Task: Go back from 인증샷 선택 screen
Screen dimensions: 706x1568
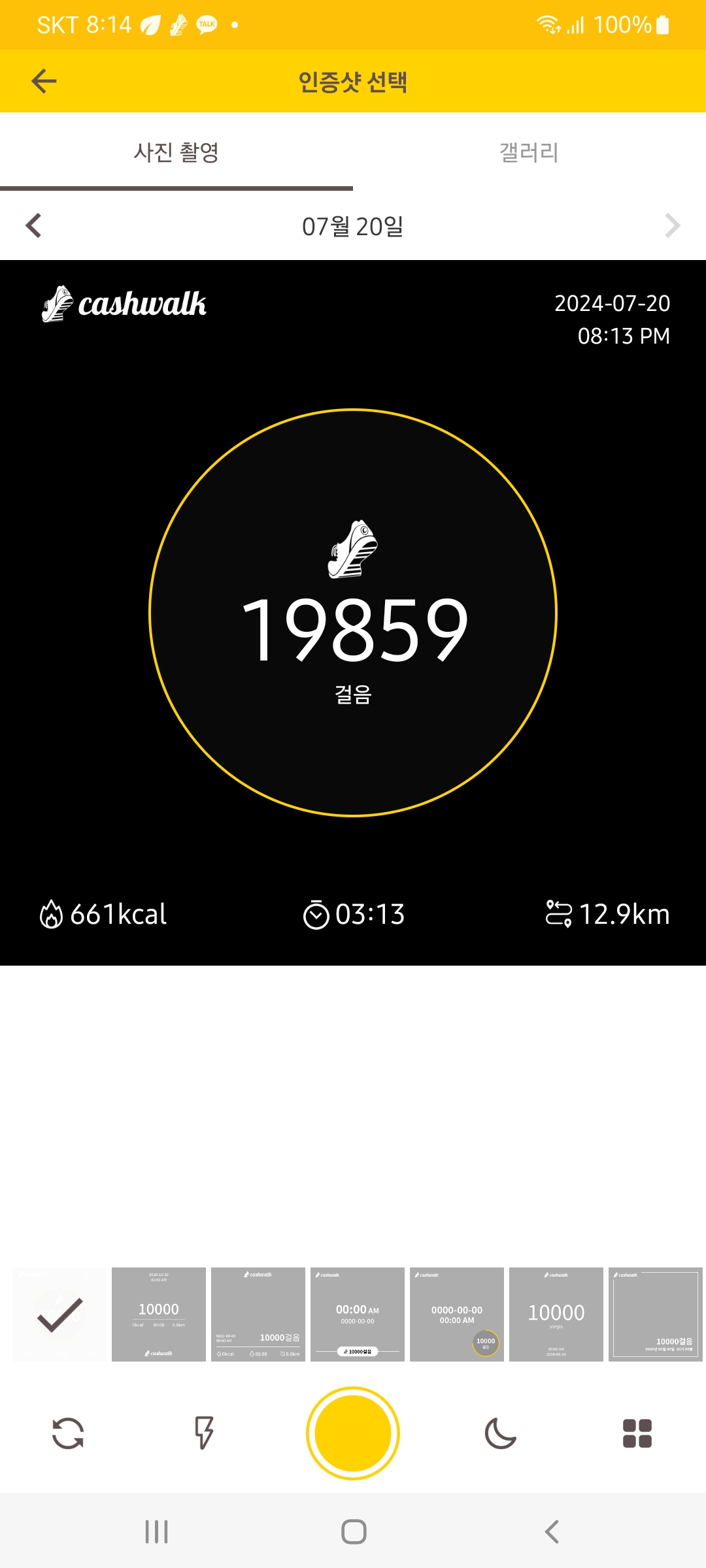Action: pyautogui.click(x=44, y=82)
